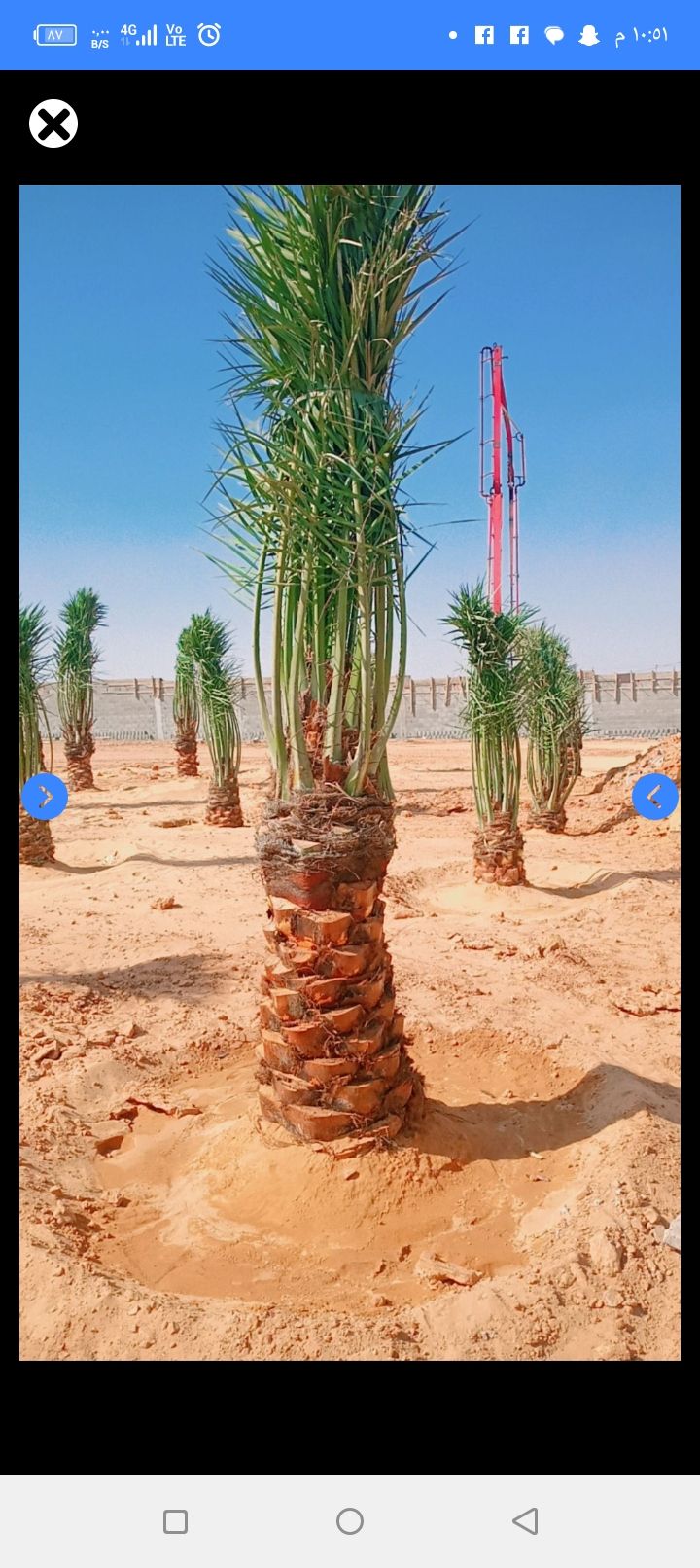Open the Snapchat ghost icon in status bar
The image size is (700, 1568).
589,34
